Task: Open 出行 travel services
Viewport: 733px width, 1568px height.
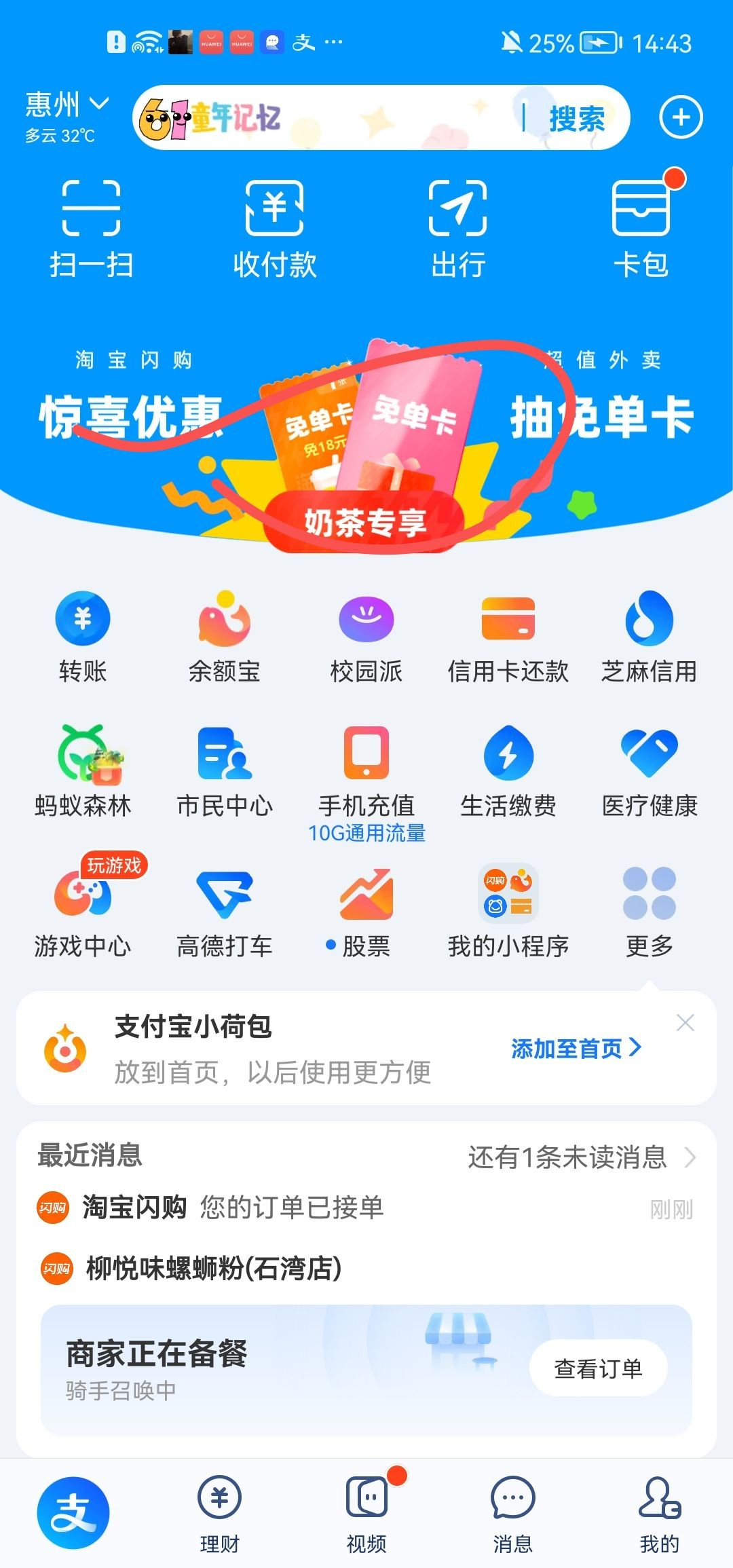Action: [458, 229]
